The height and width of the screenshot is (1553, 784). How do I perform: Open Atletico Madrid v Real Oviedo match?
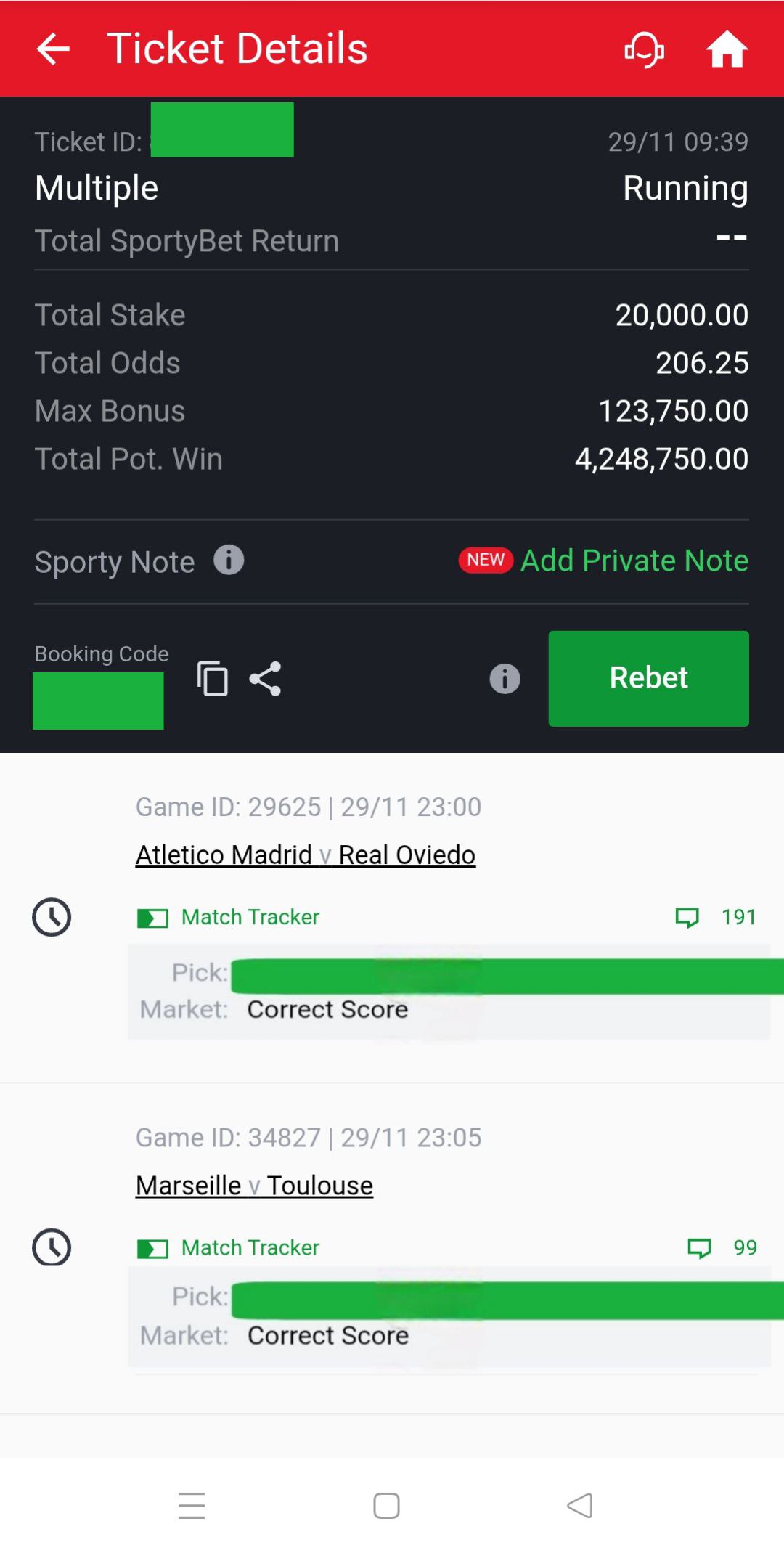(x=305, y=855)
